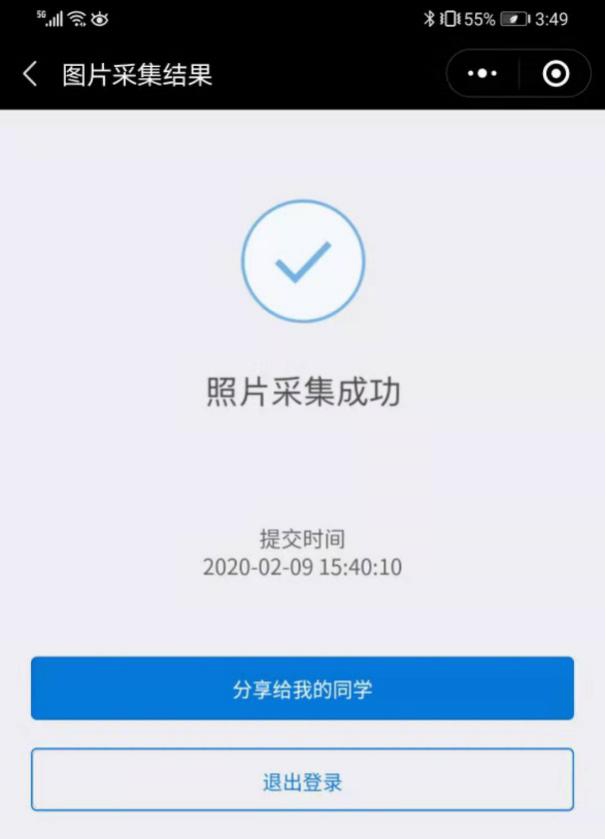
Task: Go back from 图片采集结果 page
Action: [31, 74]
